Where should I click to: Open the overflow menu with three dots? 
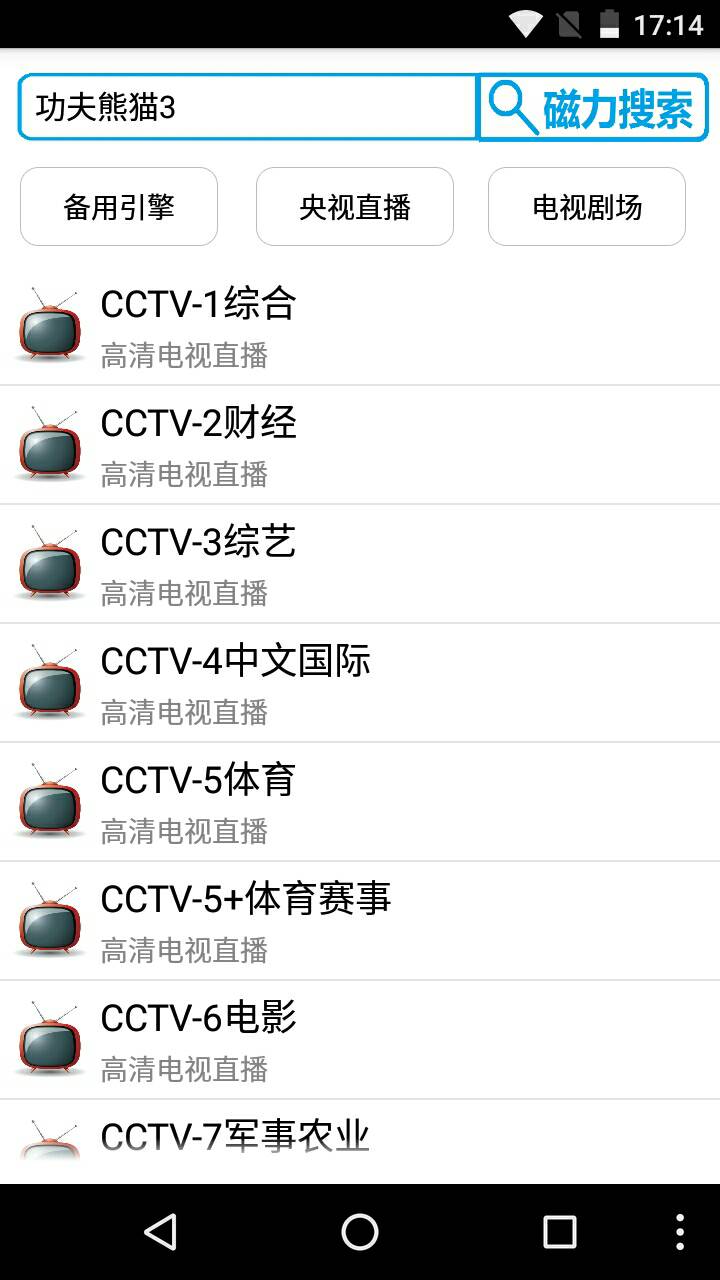click(x=680, y=1232)
